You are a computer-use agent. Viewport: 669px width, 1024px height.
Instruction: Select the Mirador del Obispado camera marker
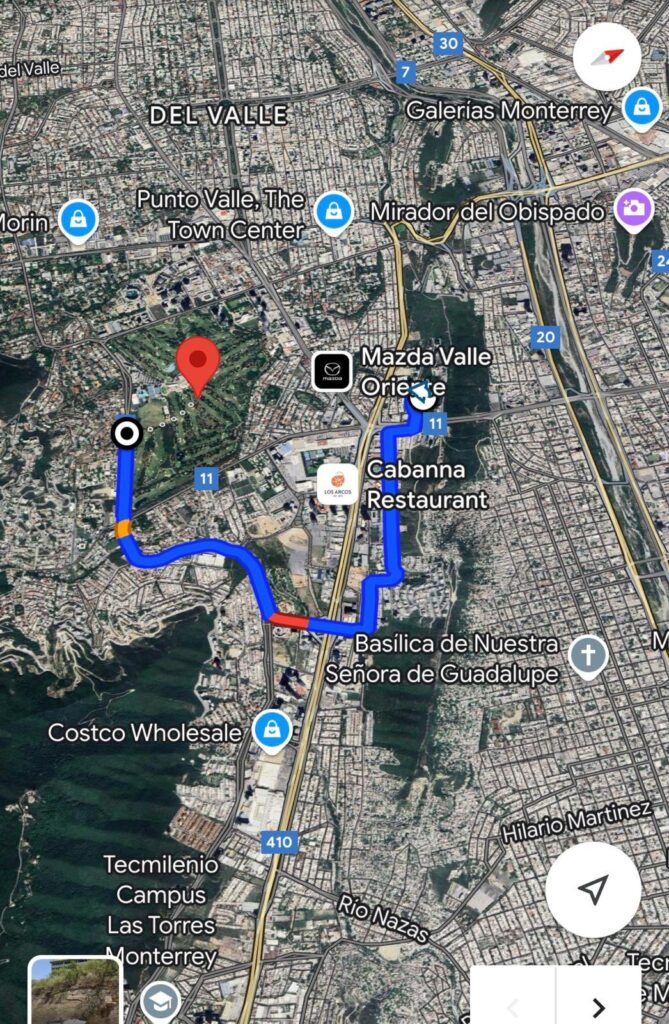pos(632,209)
